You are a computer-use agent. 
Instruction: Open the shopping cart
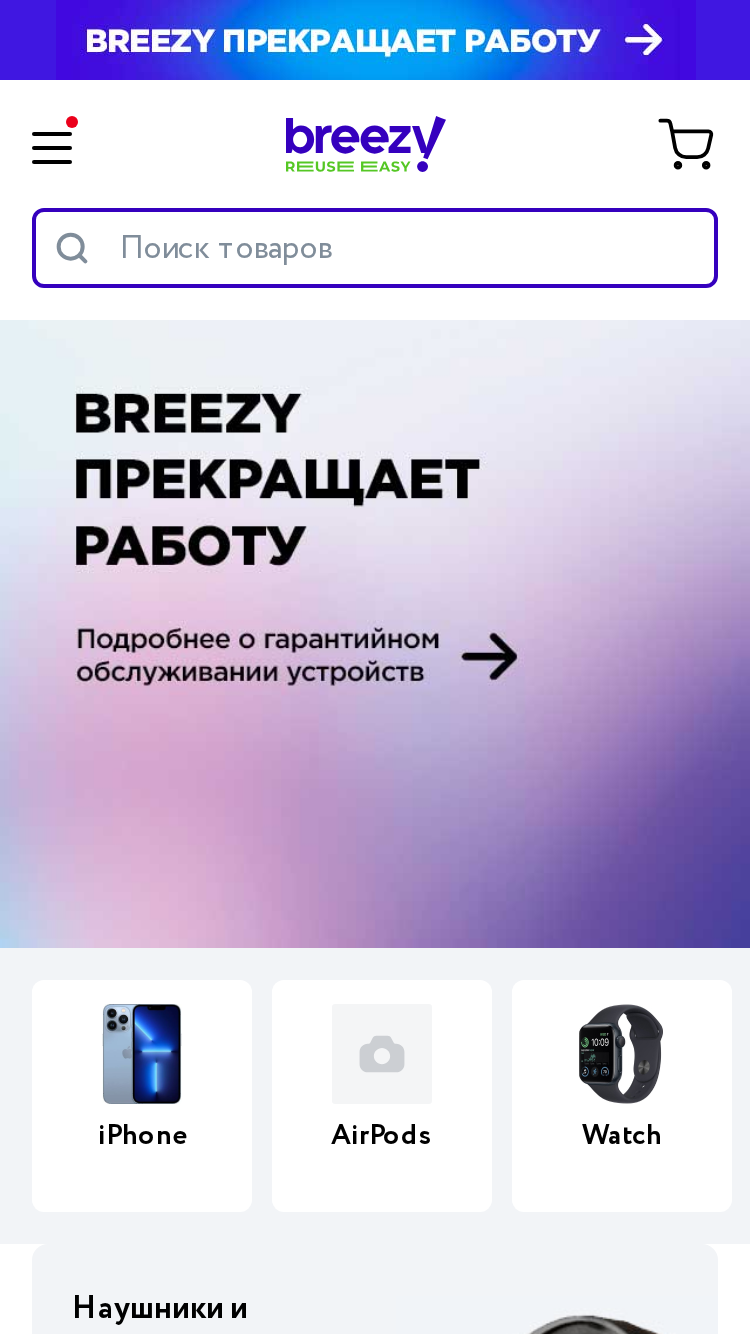[x=686, y=145]
